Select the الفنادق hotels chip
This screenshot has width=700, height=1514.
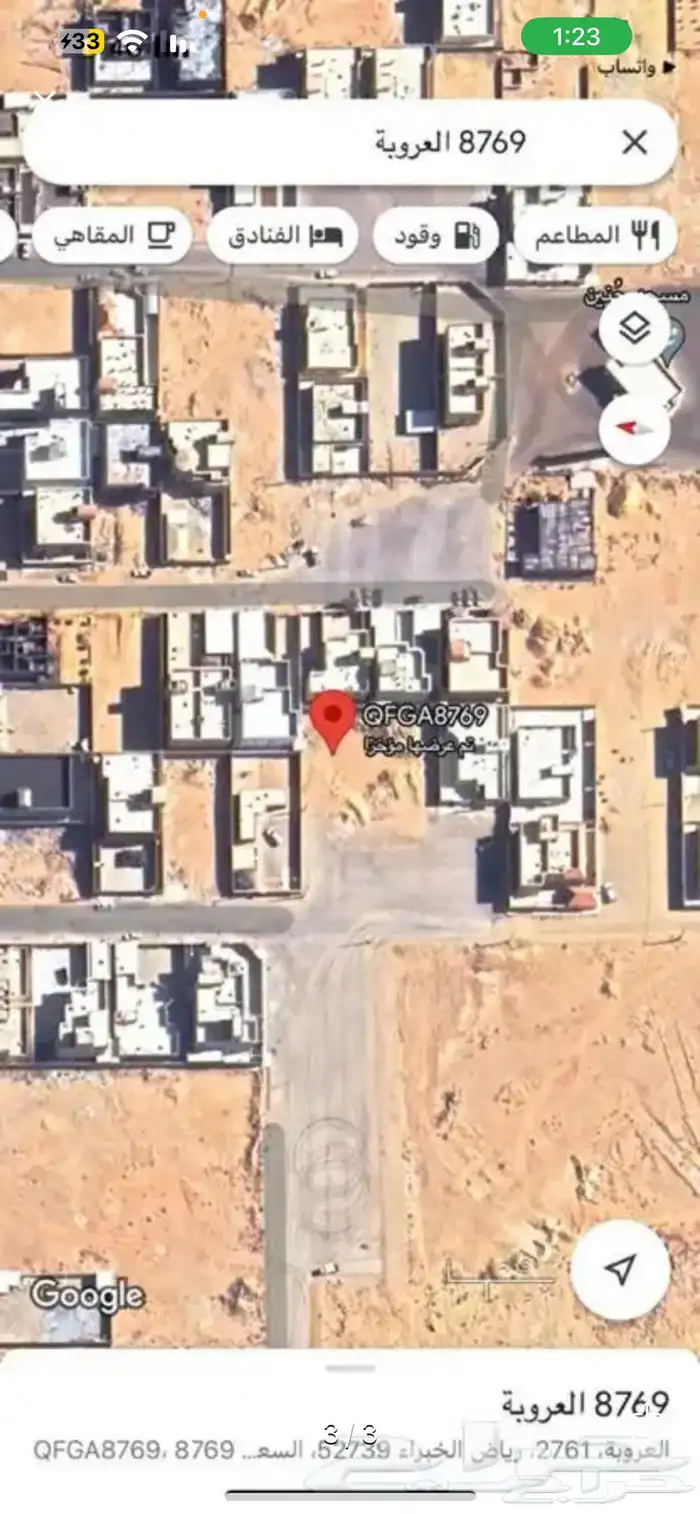pos(283,236)
